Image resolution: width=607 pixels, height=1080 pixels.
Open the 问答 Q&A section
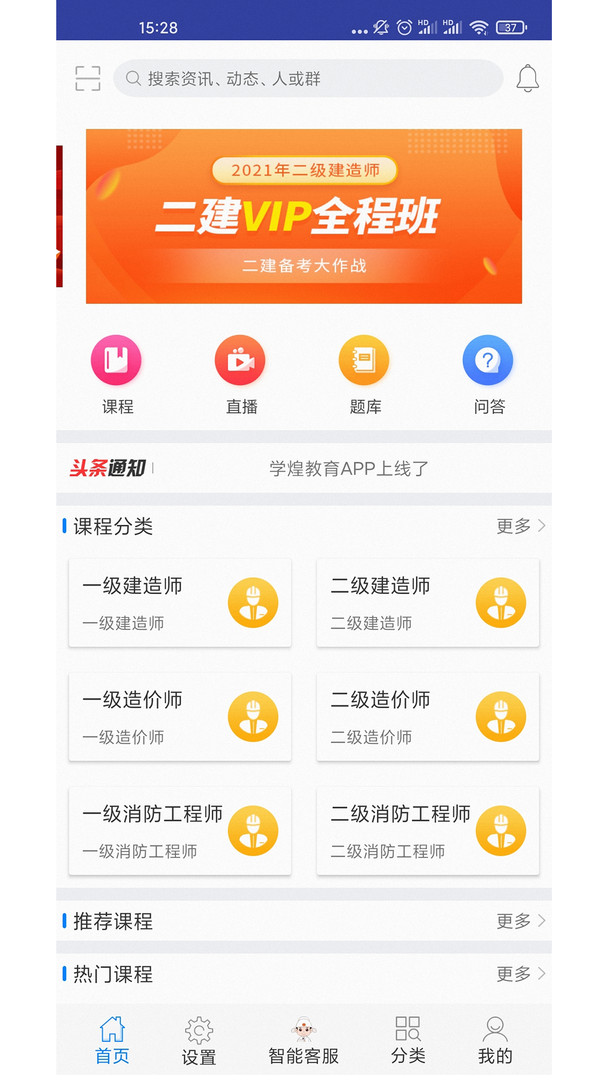pyautogui.click(x=488, y=375)
